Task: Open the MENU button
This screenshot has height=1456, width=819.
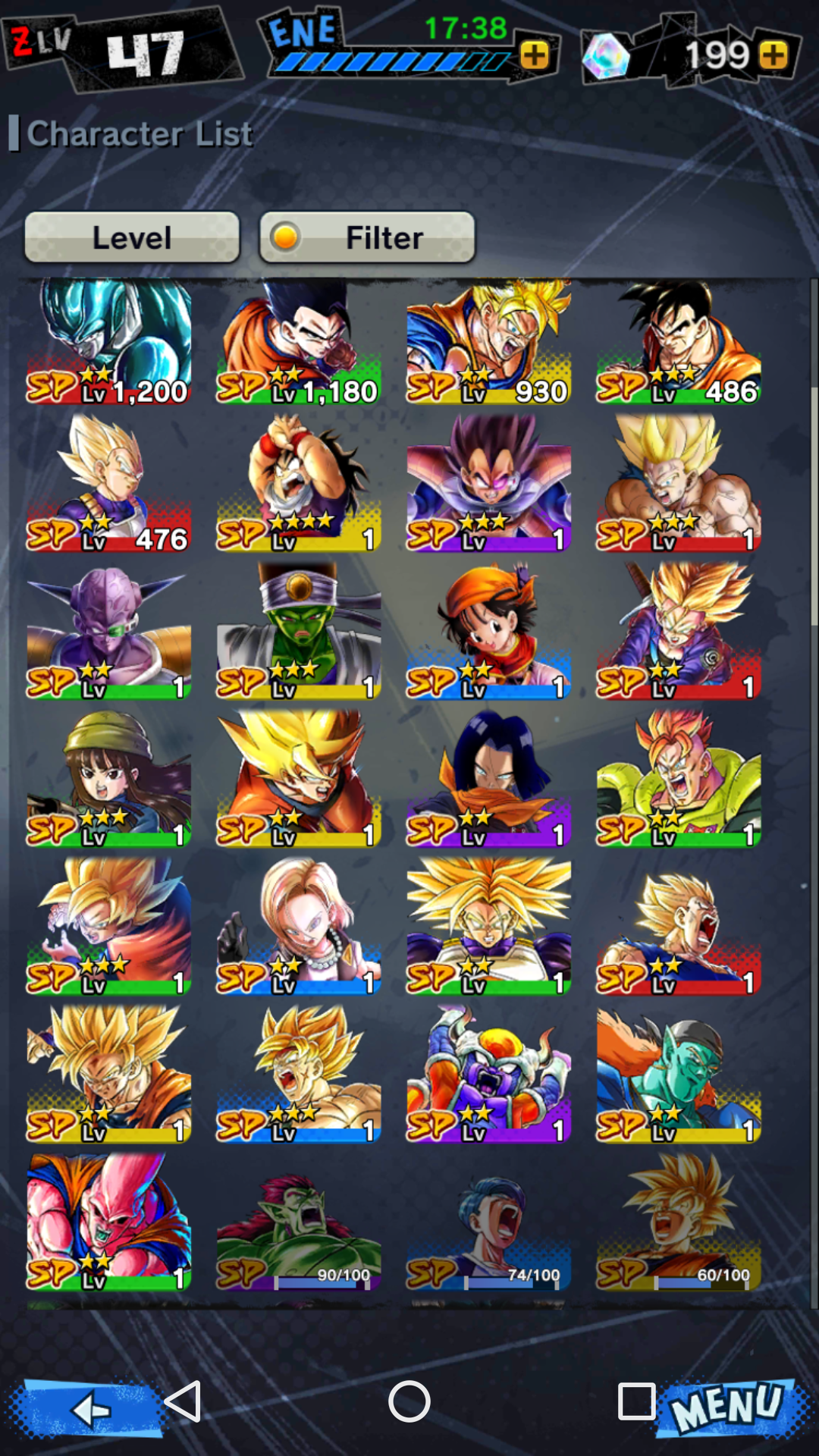Action: tap(730, 1407)
